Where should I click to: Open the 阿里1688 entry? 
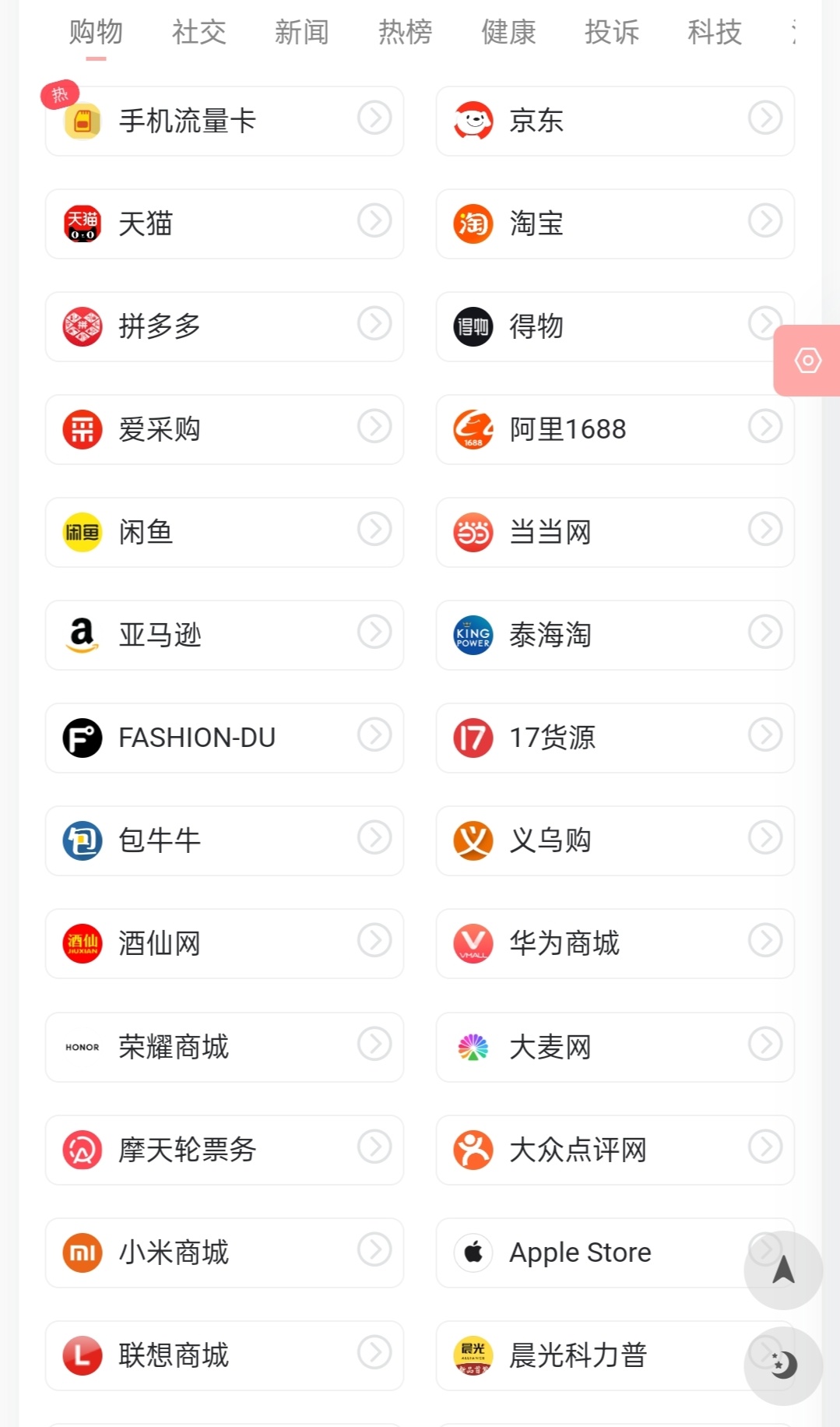[x=615, y=430]
